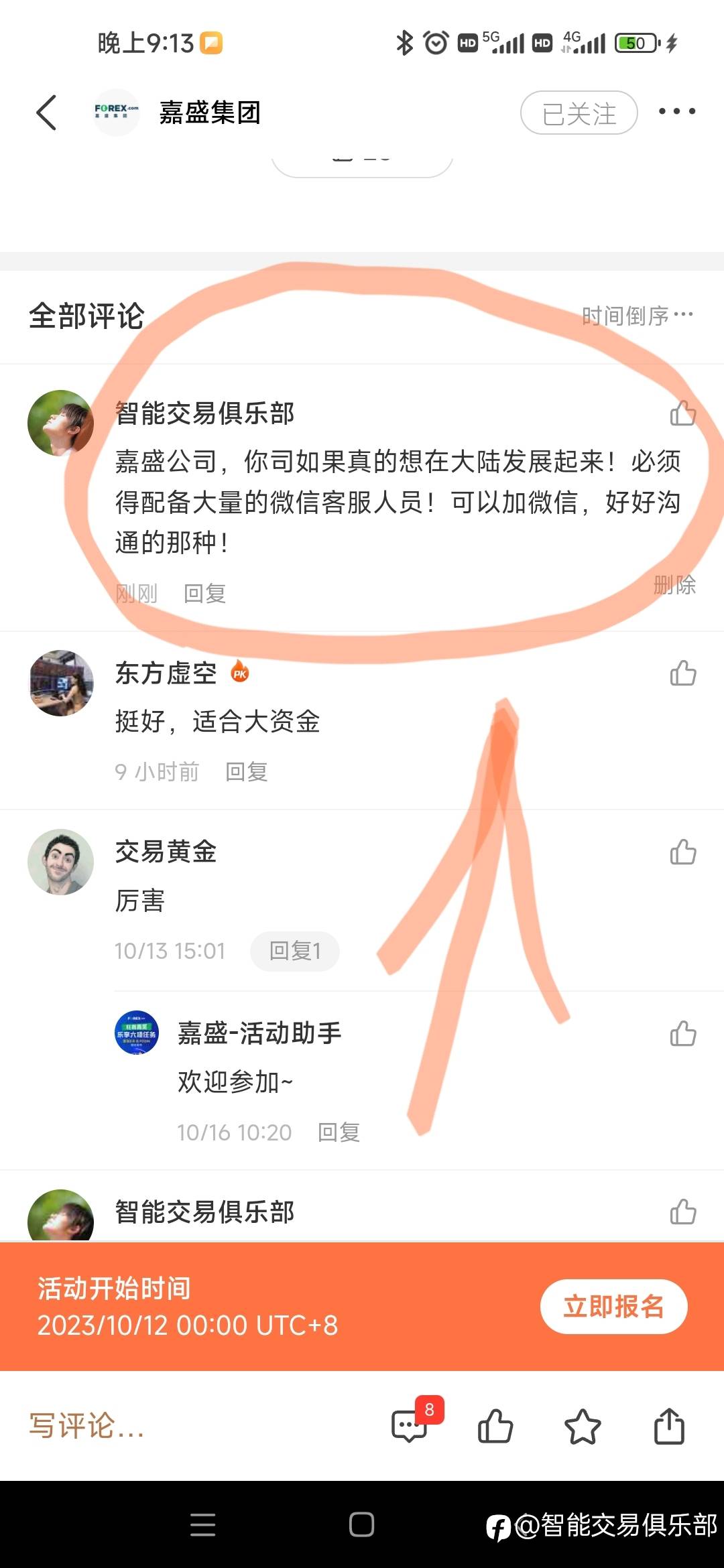The height and width of the screenshot is (1568, 724).
Task: Delete your own comment via 删除
Action: coord(674,586)
